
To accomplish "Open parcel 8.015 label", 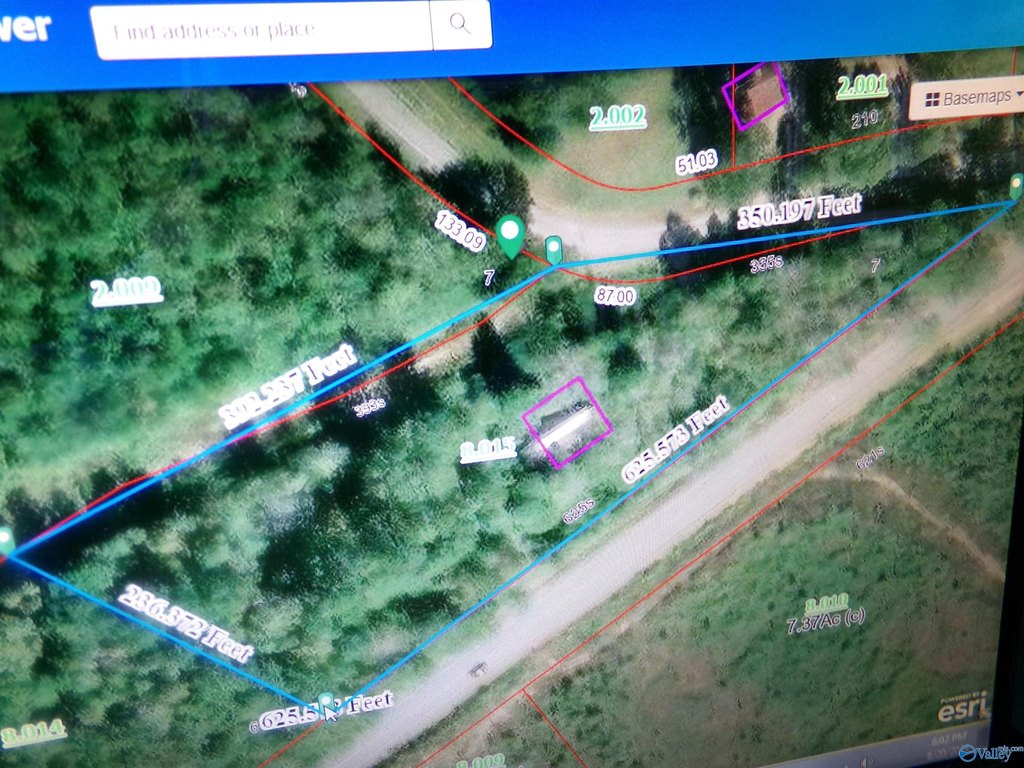I will click(488, 451).
